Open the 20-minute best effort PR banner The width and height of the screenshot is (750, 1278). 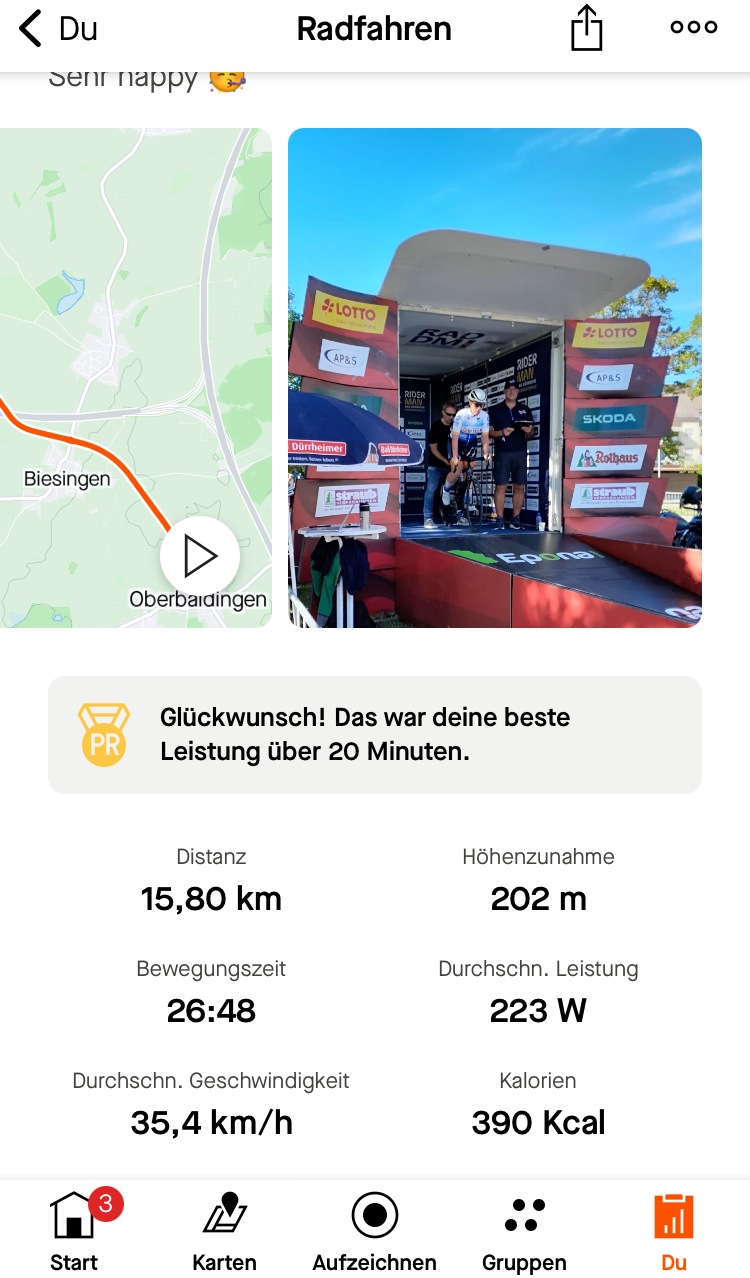click(375, 735)
